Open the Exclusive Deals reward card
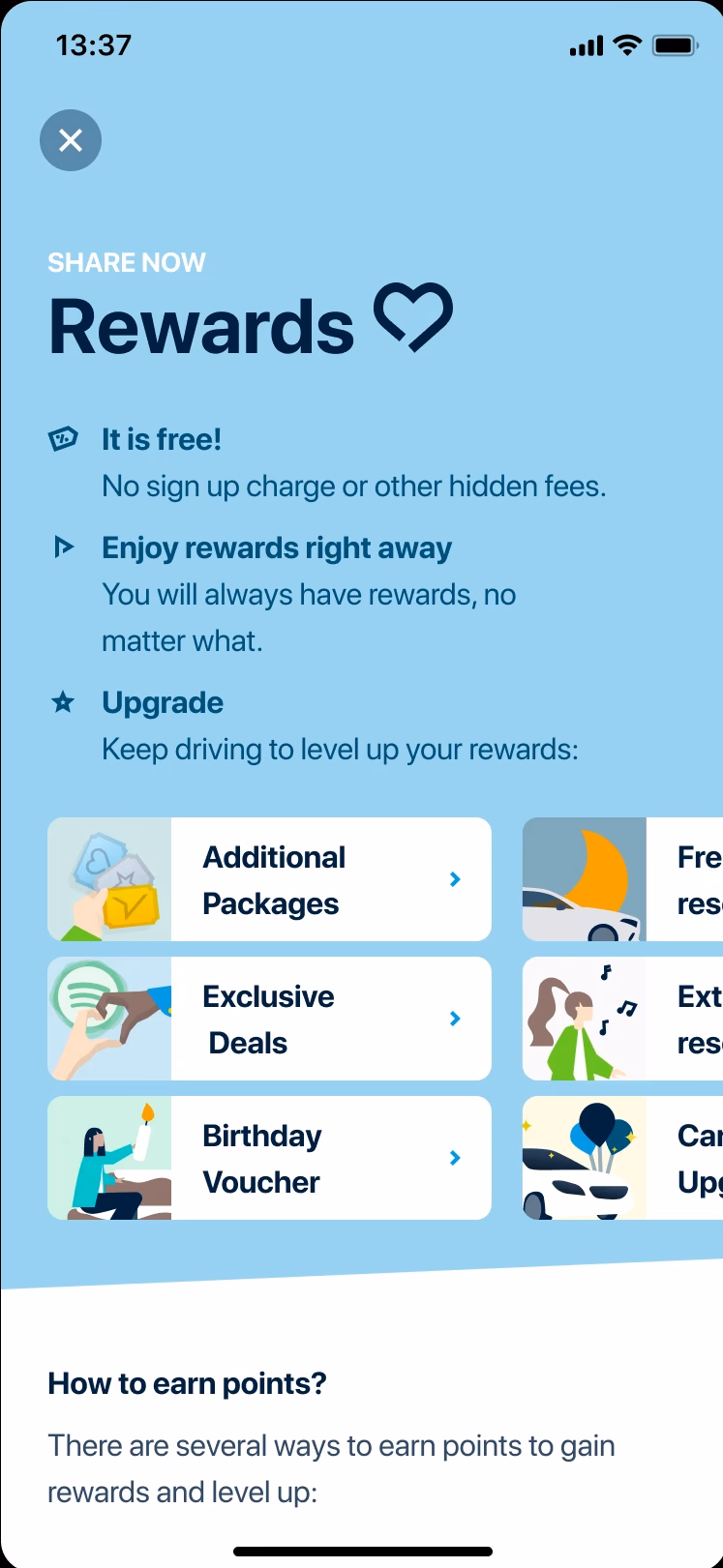Viewport: 723px width, 1568px height. click(x=270, y=1019)
